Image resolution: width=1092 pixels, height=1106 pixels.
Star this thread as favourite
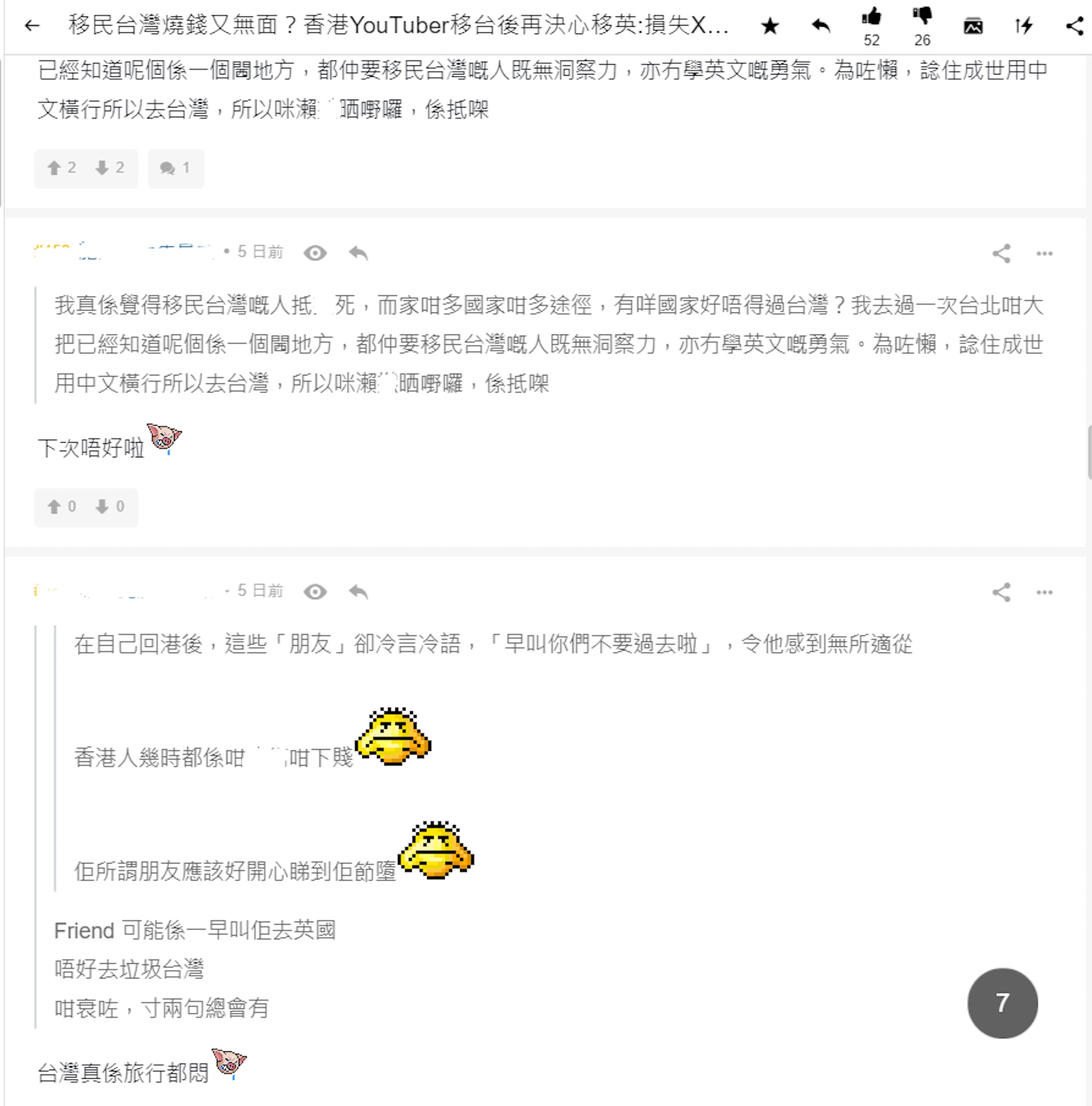coord(770,26)
